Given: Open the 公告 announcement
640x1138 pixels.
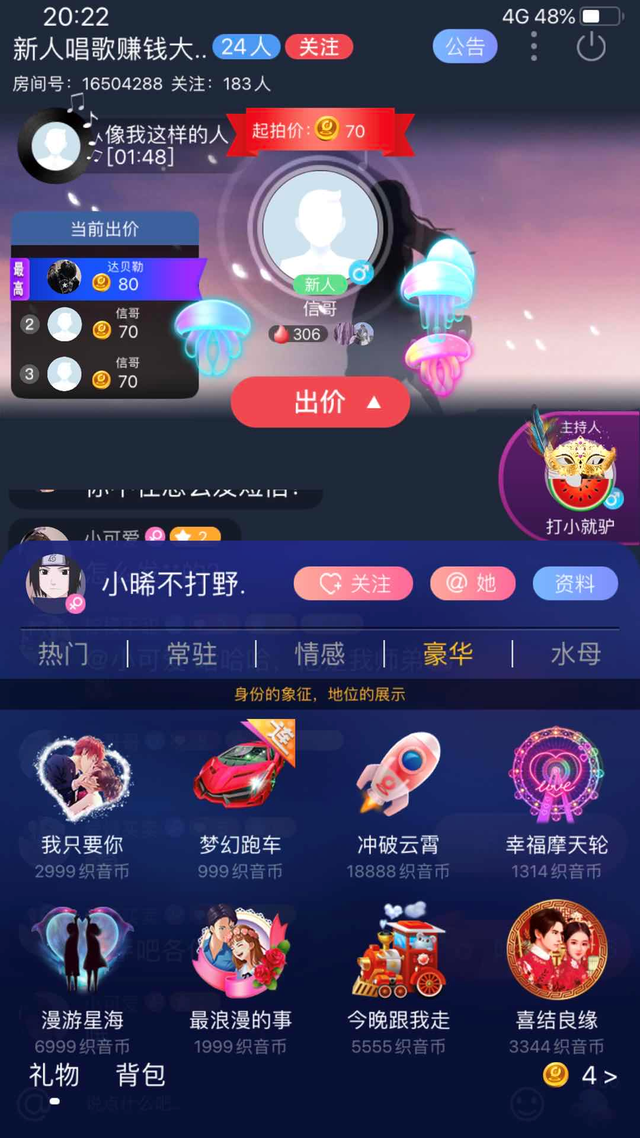Looking at the screenshot, I should click(x=465, y=47).
